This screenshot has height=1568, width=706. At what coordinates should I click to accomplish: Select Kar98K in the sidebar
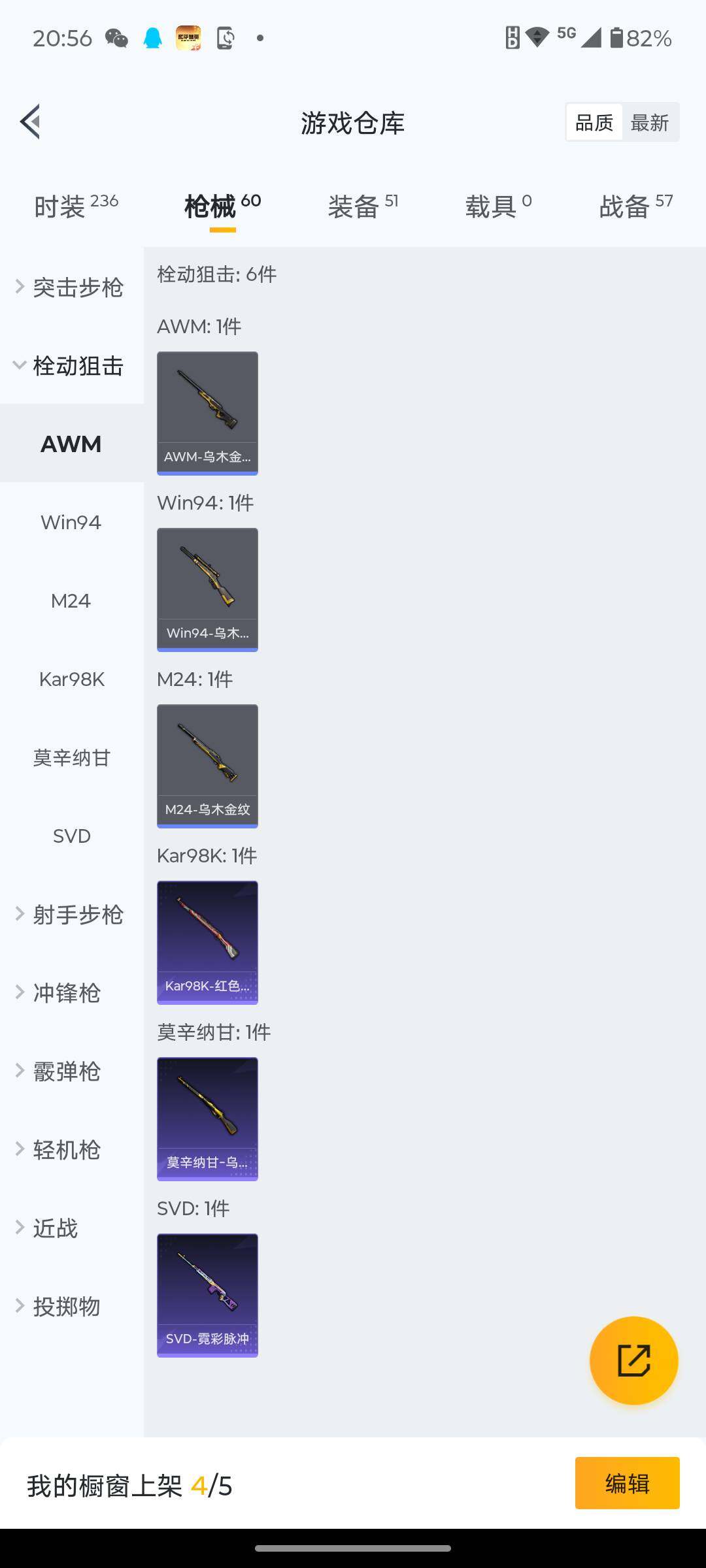[x=71, y=679]
